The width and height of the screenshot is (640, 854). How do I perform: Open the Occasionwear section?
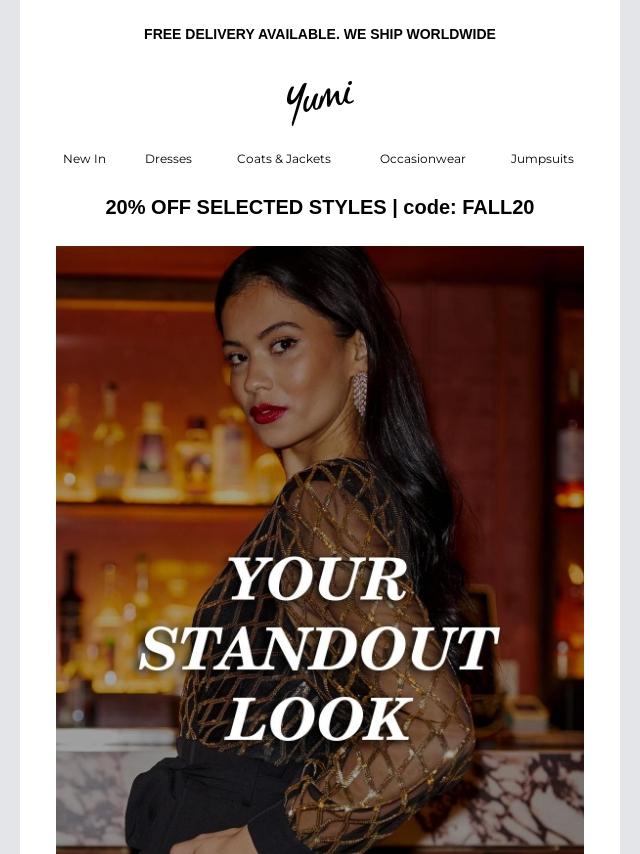pyautogui.click(x=422, y=159)
